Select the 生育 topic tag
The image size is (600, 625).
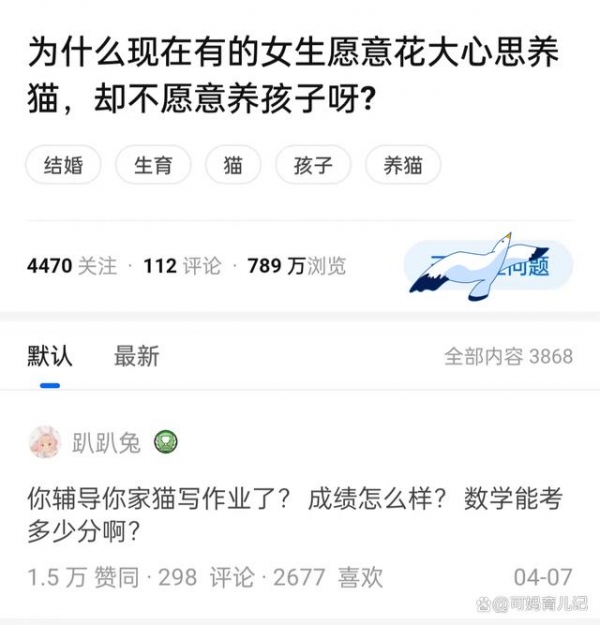153,166
